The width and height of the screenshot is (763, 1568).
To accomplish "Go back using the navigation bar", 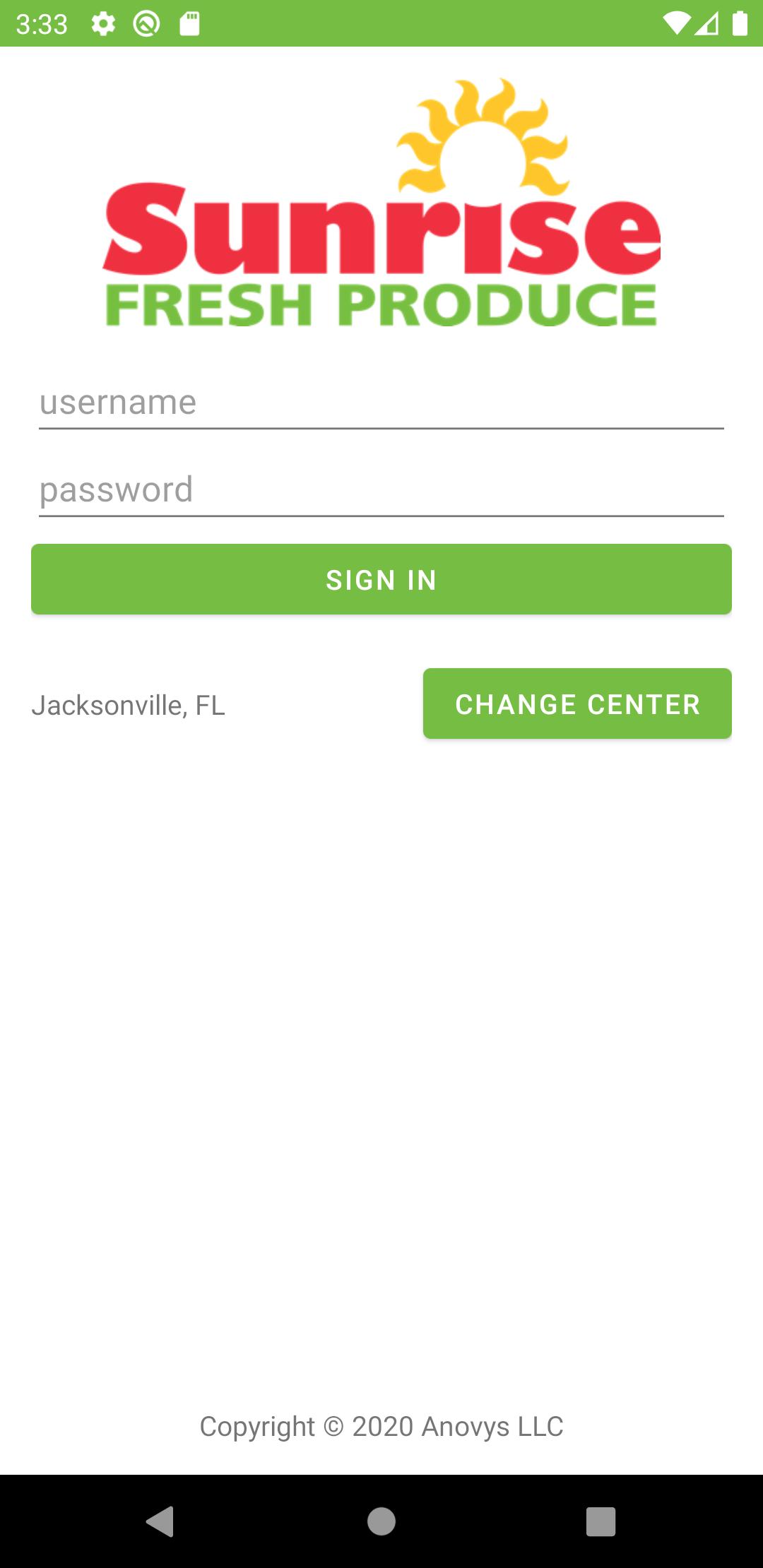I will (x=160, y=1521).
